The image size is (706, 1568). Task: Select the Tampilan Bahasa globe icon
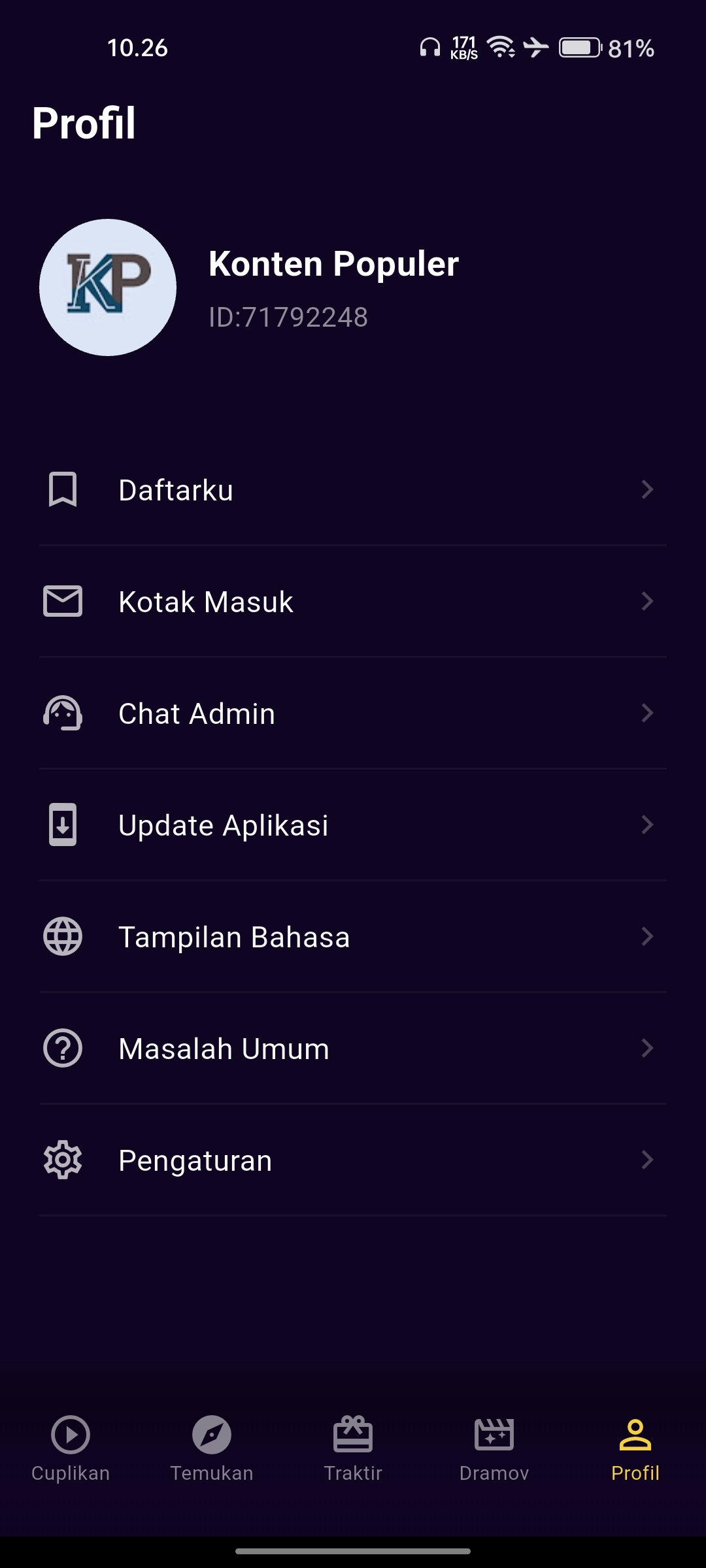click(x=62, y=936)
